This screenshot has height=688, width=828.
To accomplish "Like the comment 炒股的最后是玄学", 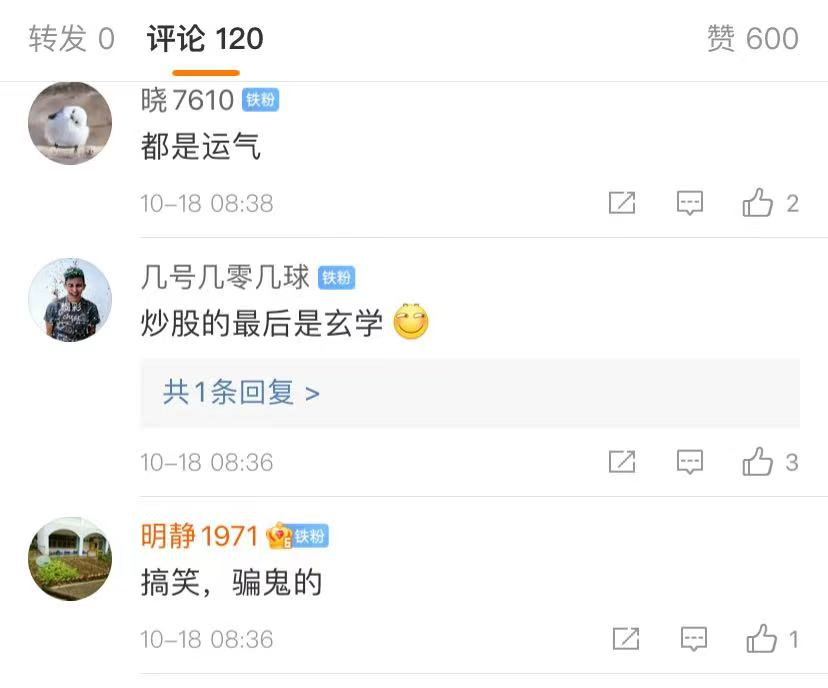I will tap(758, 462).
